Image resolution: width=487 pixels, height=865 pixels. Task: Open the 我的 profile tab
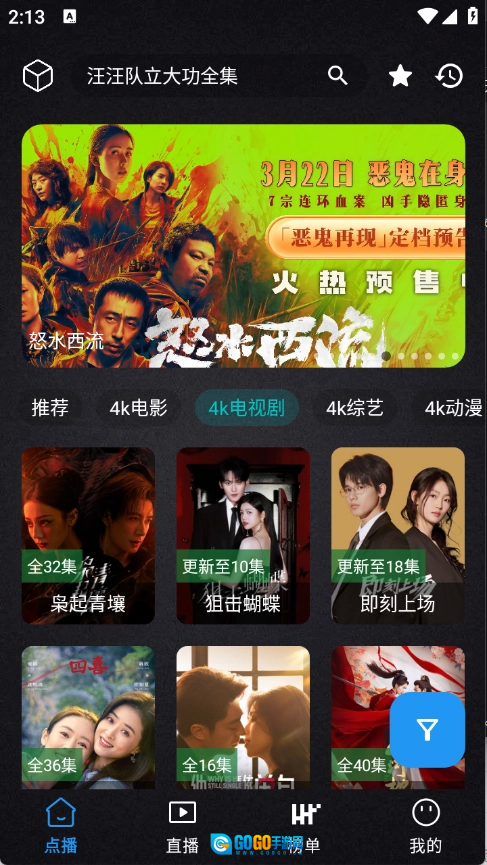tap(426, 826)
